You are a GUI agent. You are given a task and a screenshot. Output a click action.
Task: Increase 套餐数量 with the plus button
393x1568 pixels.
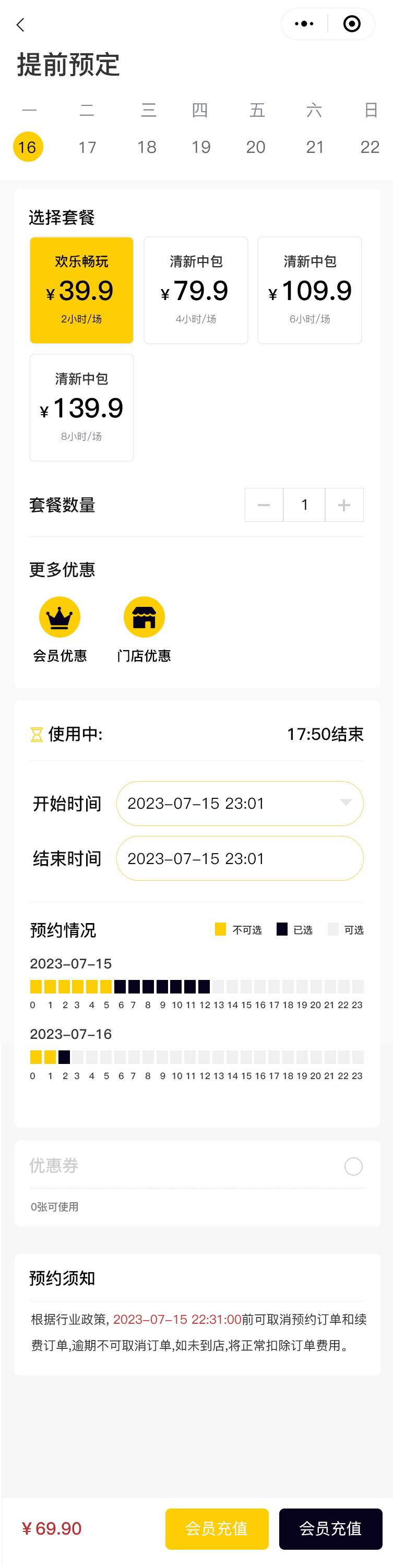point(344,505)
